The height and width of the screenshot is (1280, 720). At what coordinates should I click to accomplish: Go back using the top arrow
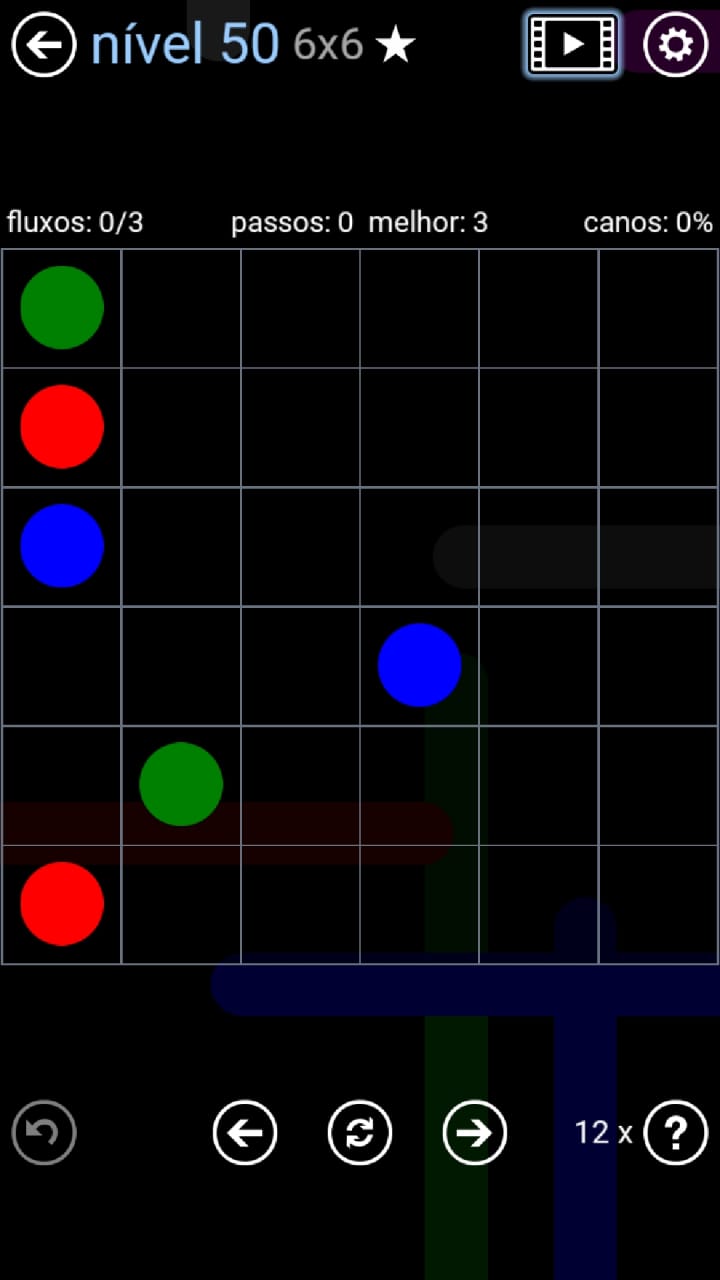(44, 44)
